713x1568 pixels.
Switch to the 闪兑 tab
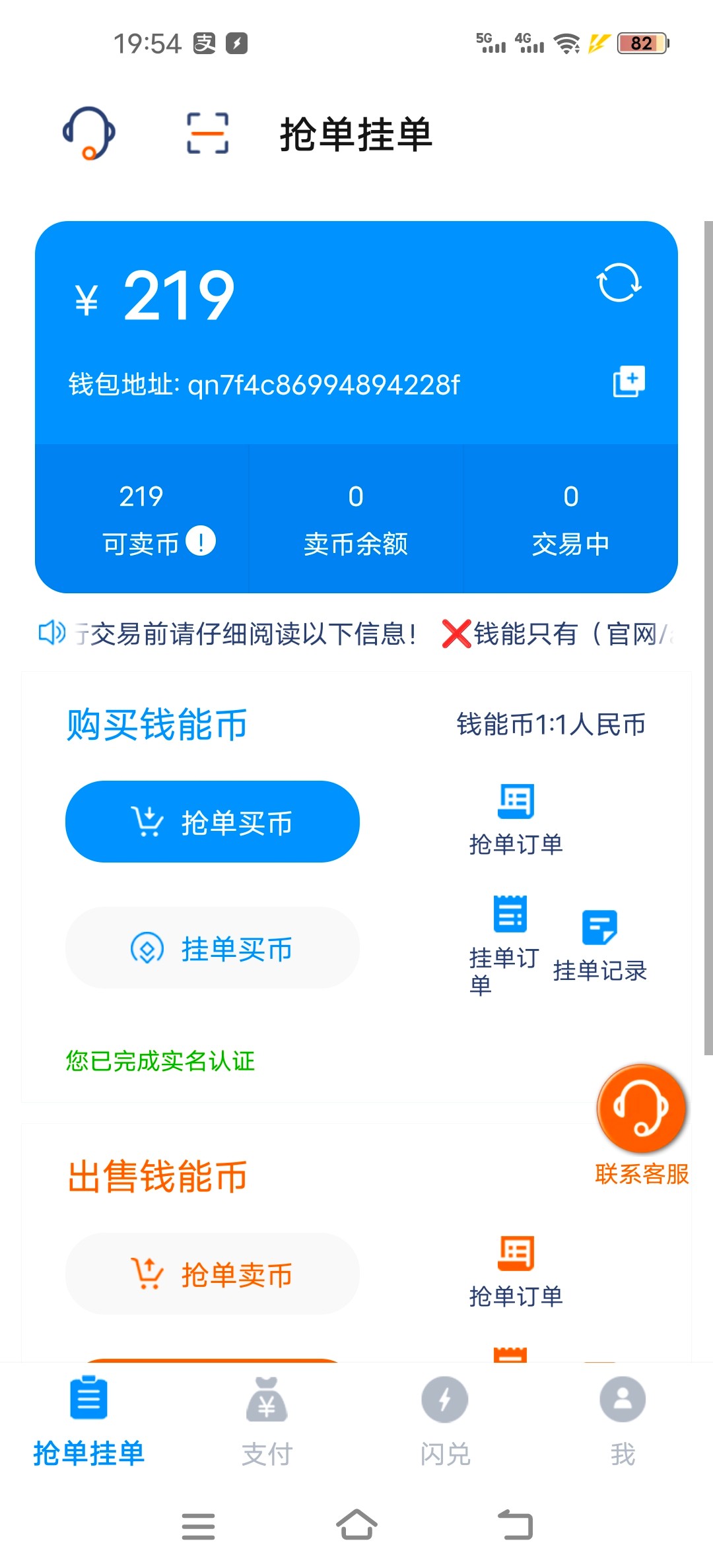[445, 1421]
